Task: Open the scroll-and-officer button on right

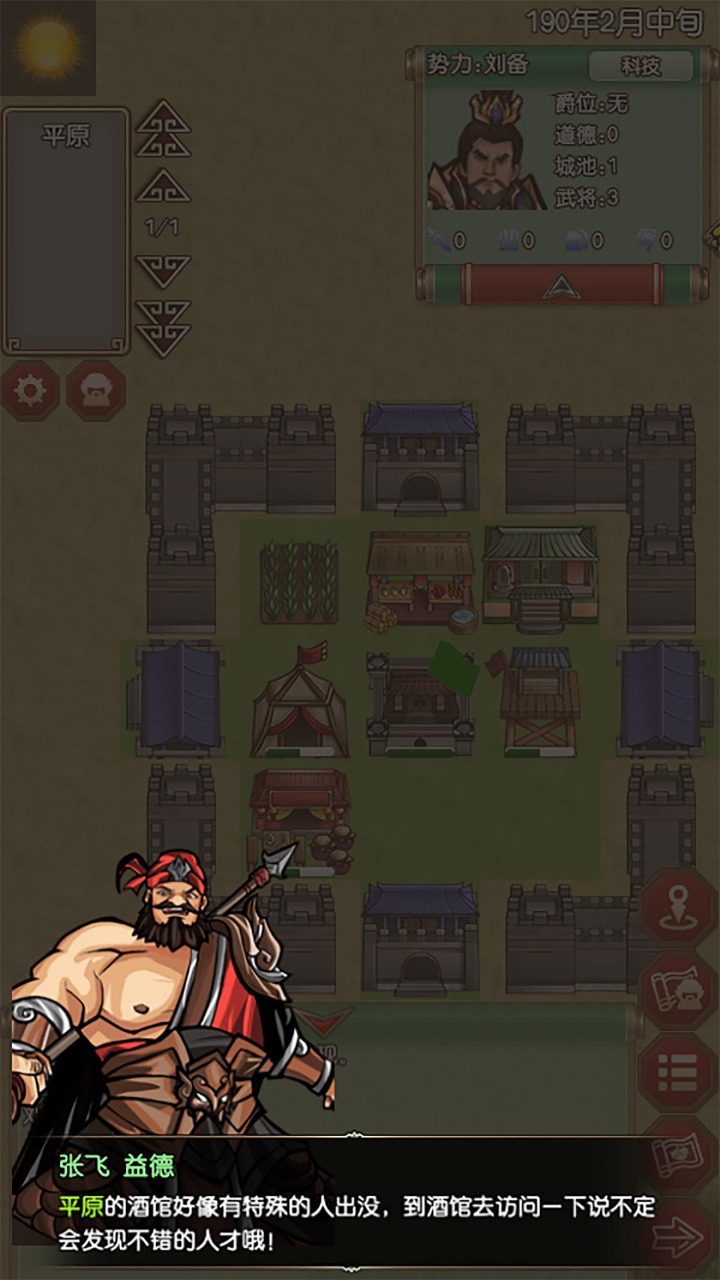Action: [678, 991]
